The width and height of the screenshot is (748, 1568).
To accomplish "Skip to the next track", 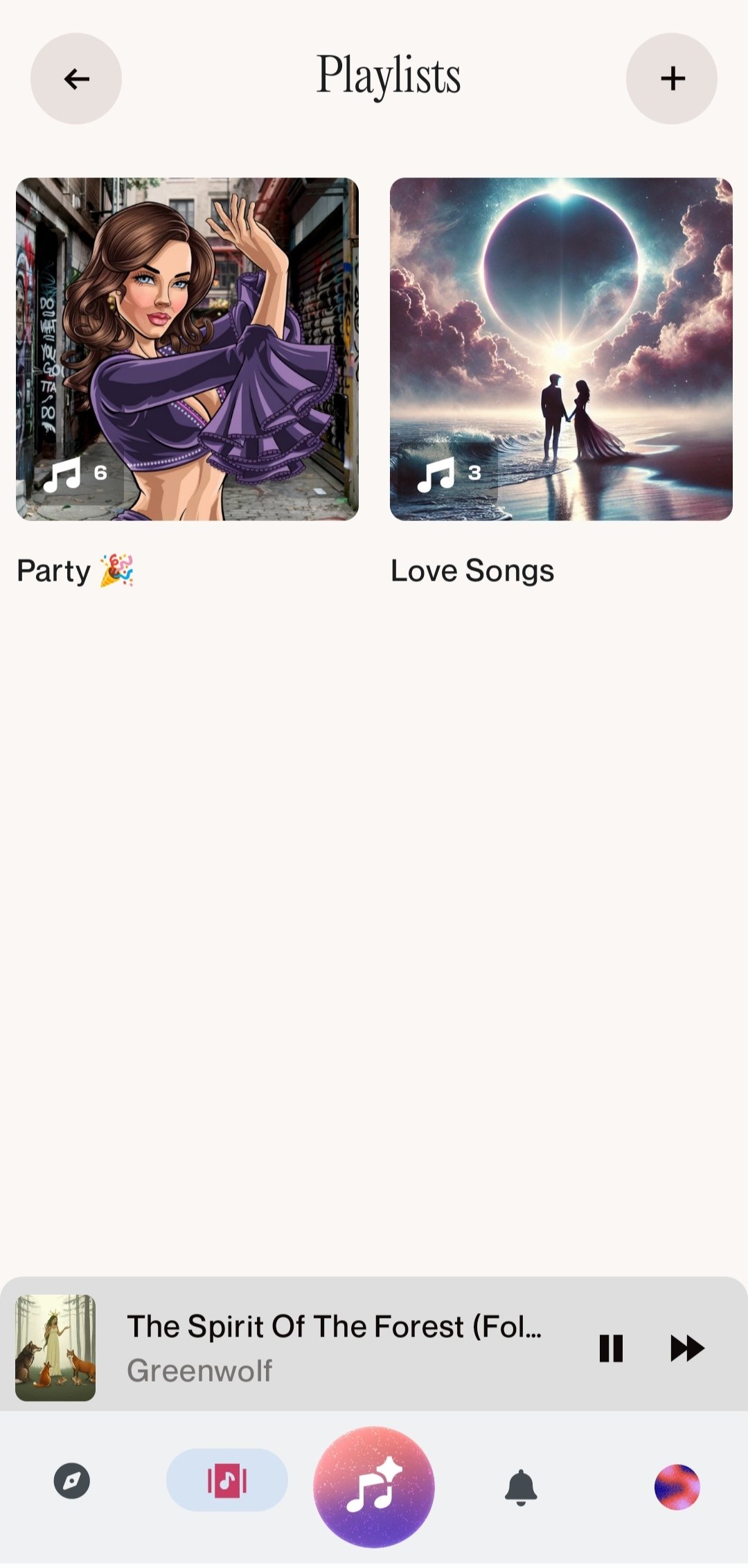I will tap(687, 1348).
